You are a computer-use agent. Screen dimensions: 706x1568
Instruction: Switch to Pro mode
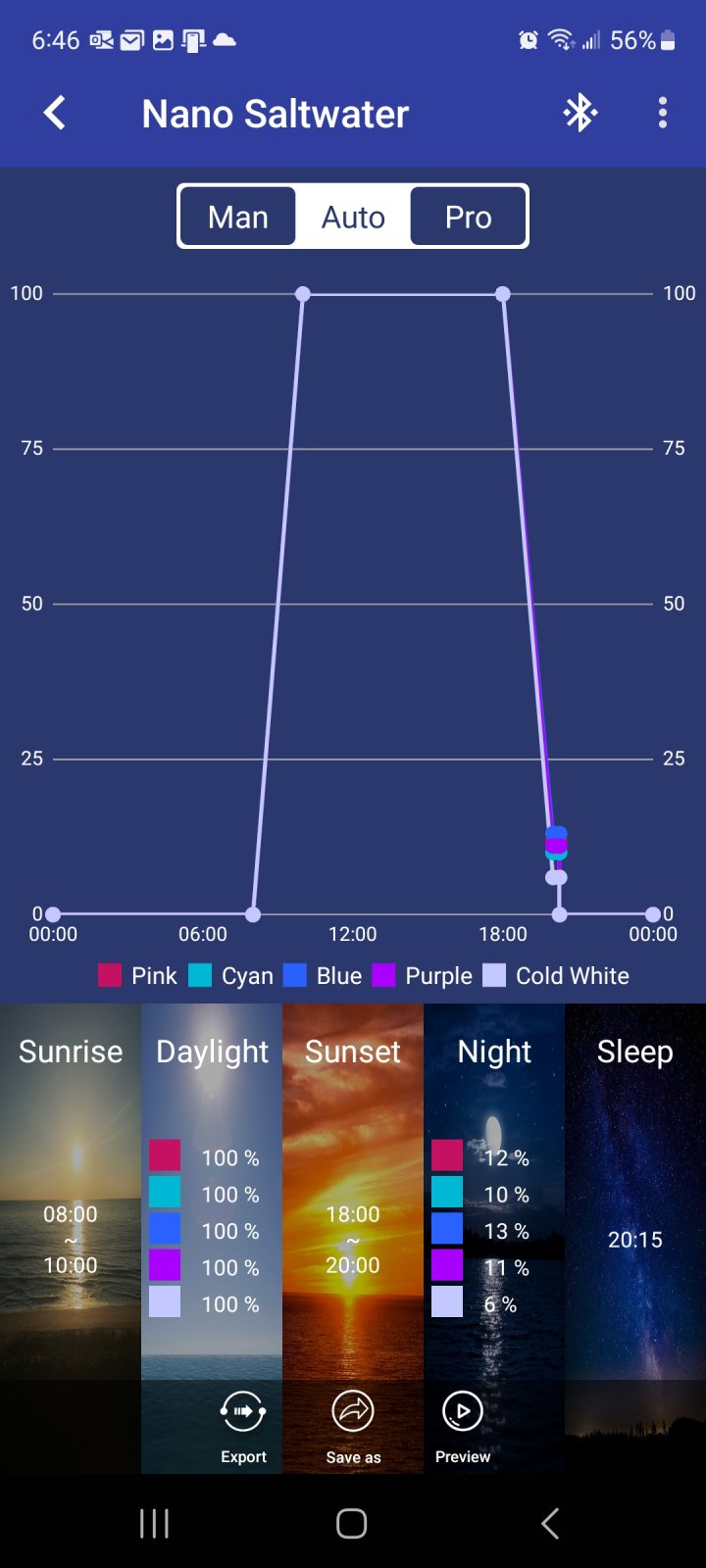468,216
